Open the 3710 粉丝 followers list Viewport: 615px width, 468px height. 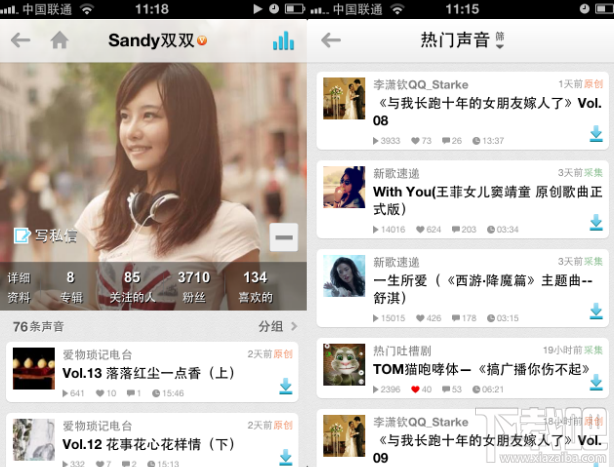coord(193,286)
